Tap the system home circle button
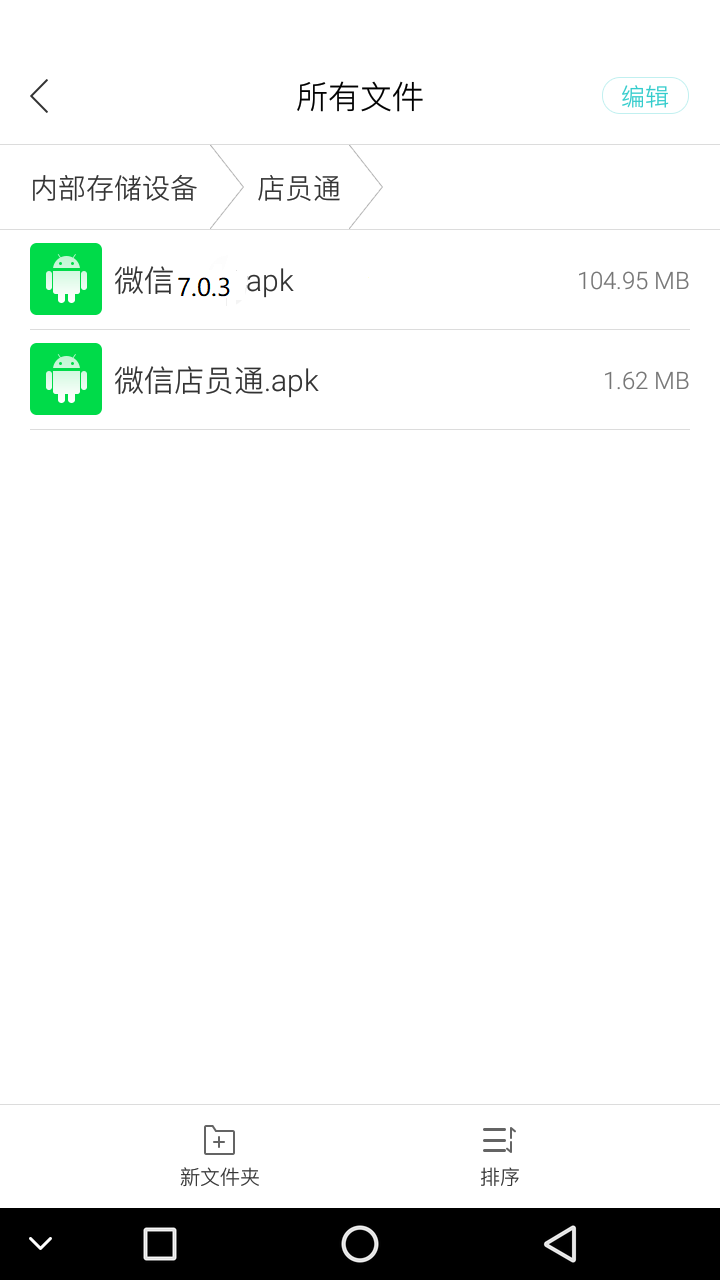The image size is (720, 1280). (360, 1244)
